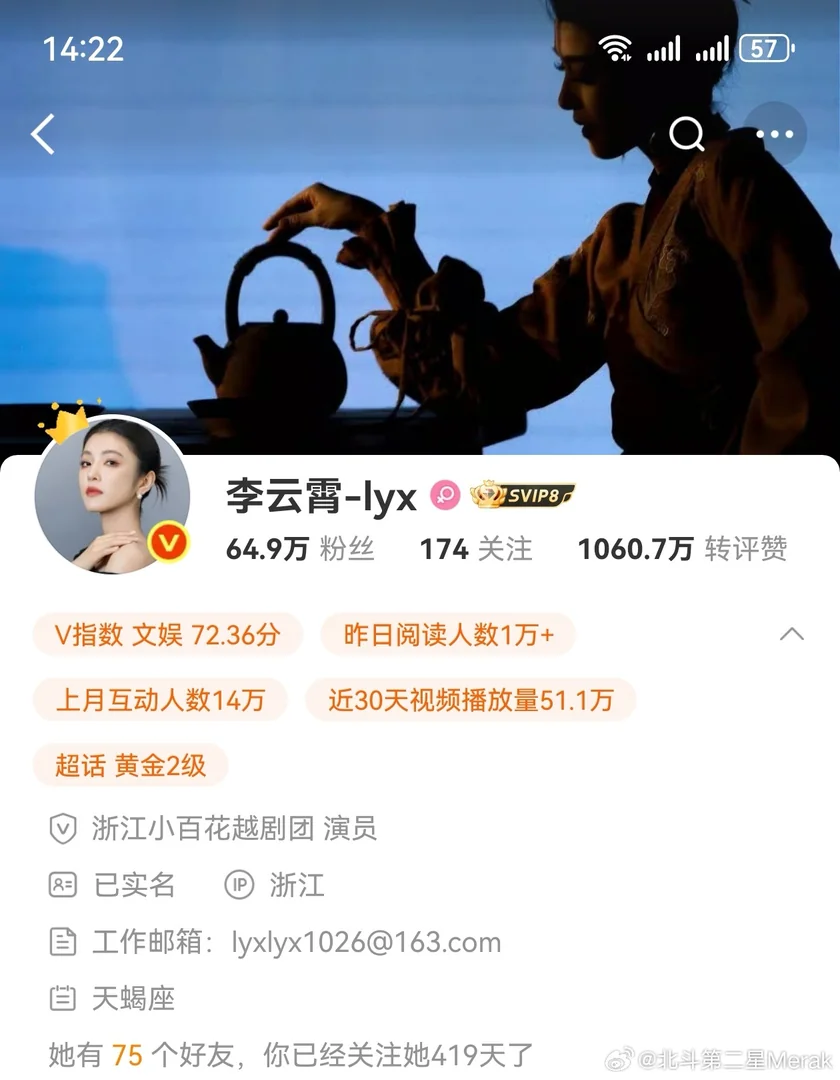This screenshot has width=840, height=1080.
Task: Open the 64.9万 粉丝 followers list
Action: 300,549
